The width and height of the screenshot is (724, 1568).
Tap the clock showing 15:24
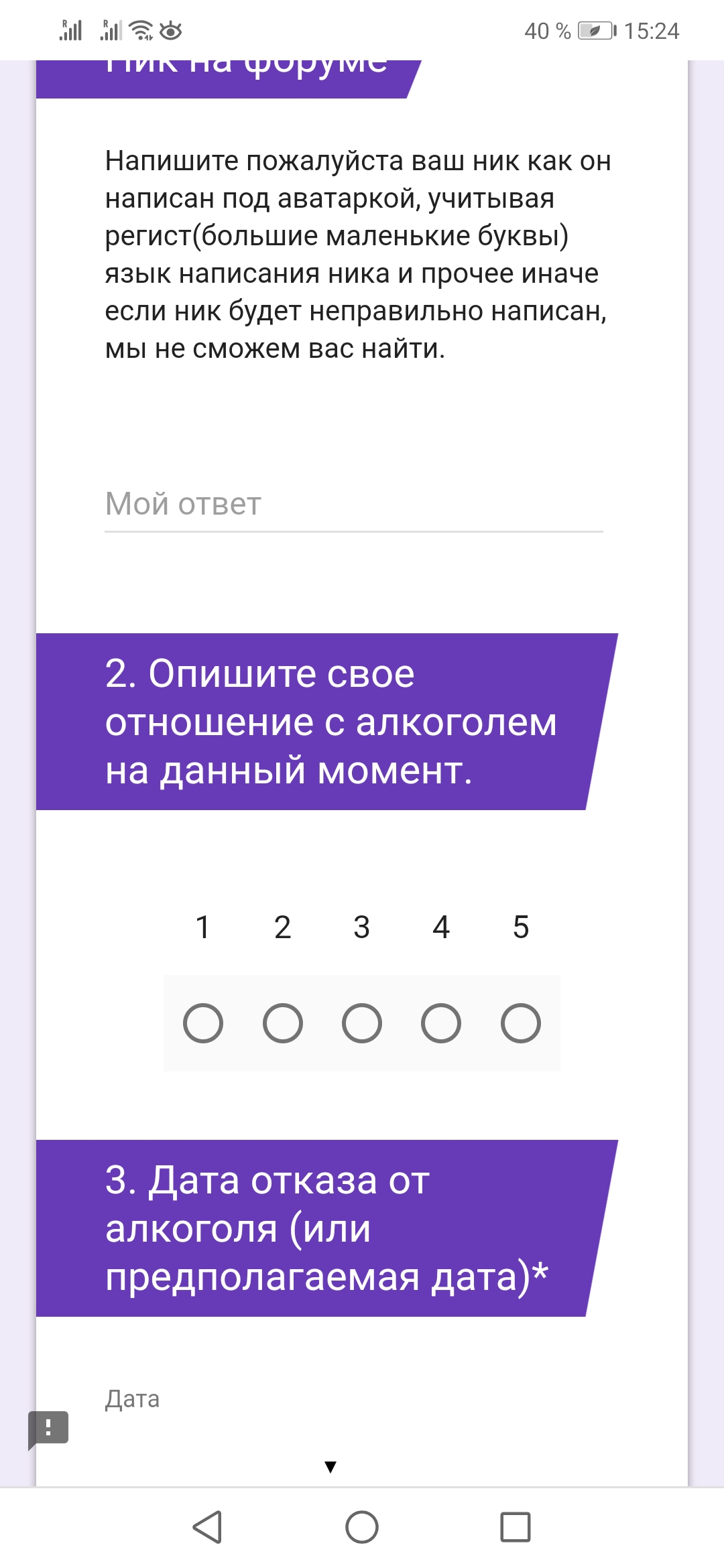click(652, 30)
